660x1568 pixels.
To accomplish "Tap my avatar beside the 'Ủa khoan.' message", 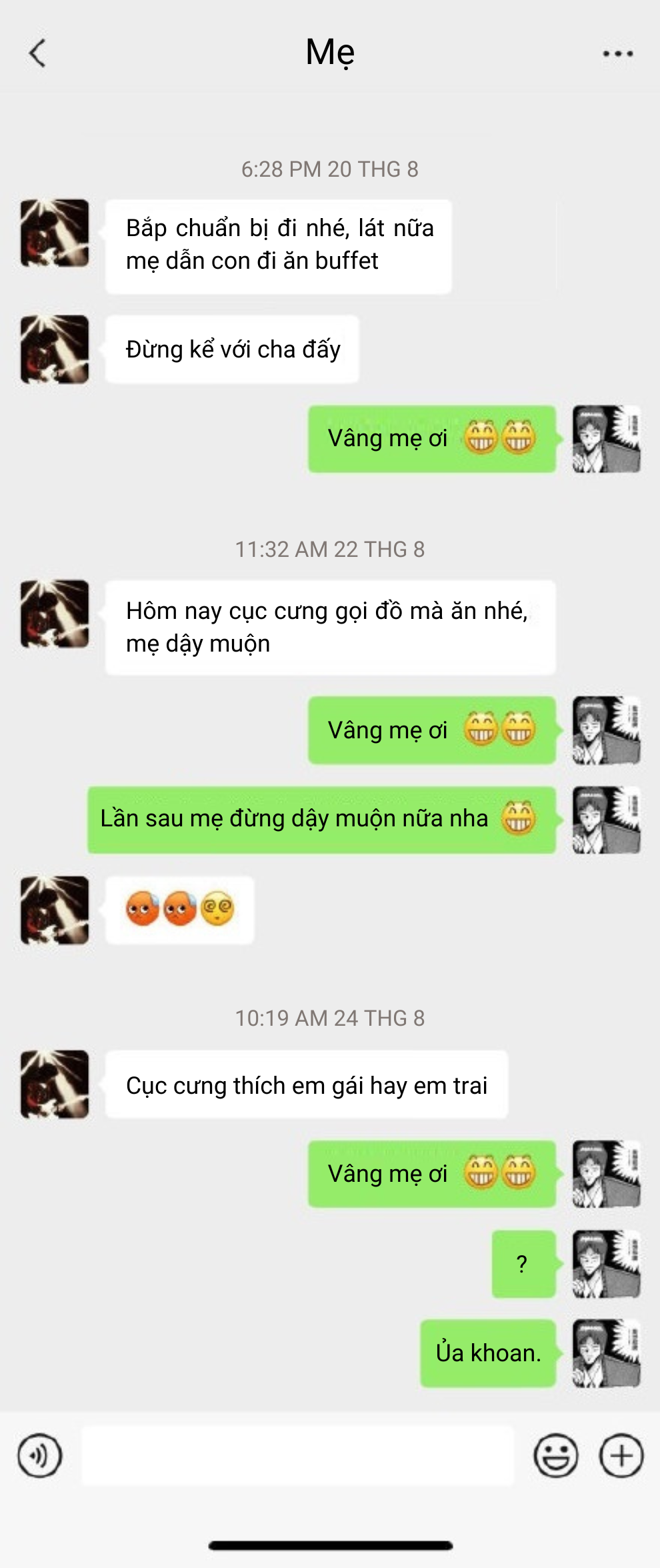I will (x=606, y=1353).
